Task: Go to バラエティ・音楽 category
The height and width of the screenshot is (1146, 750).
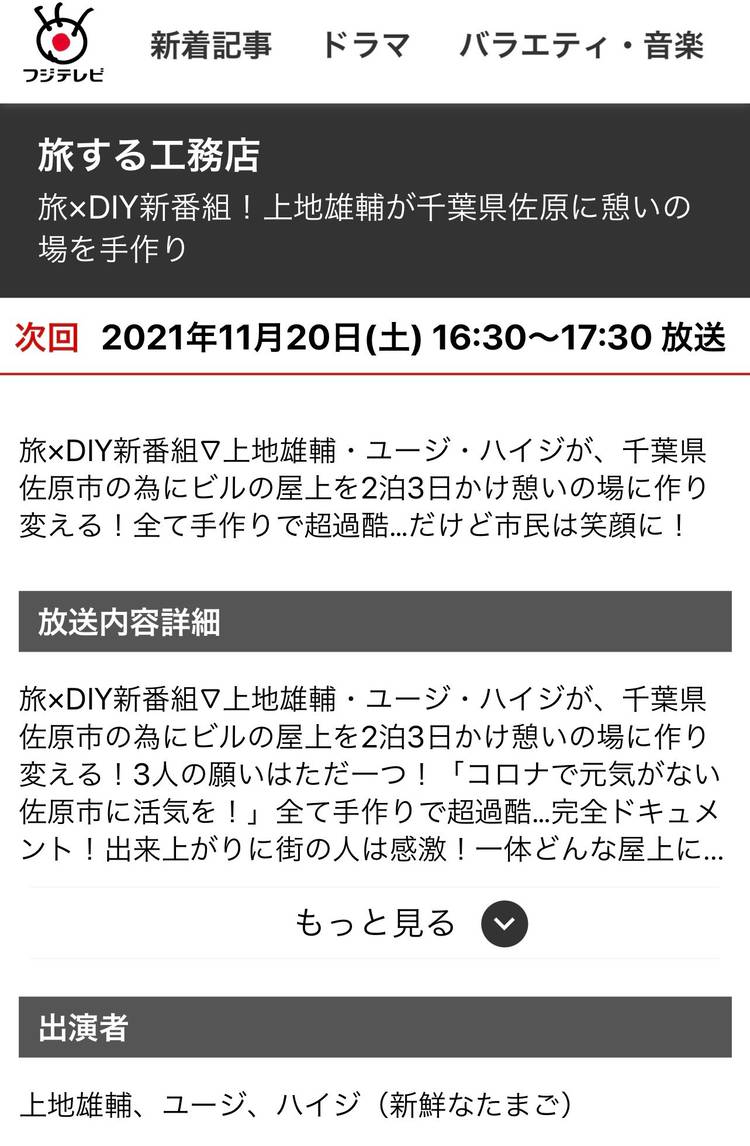Action: point(581,46)
